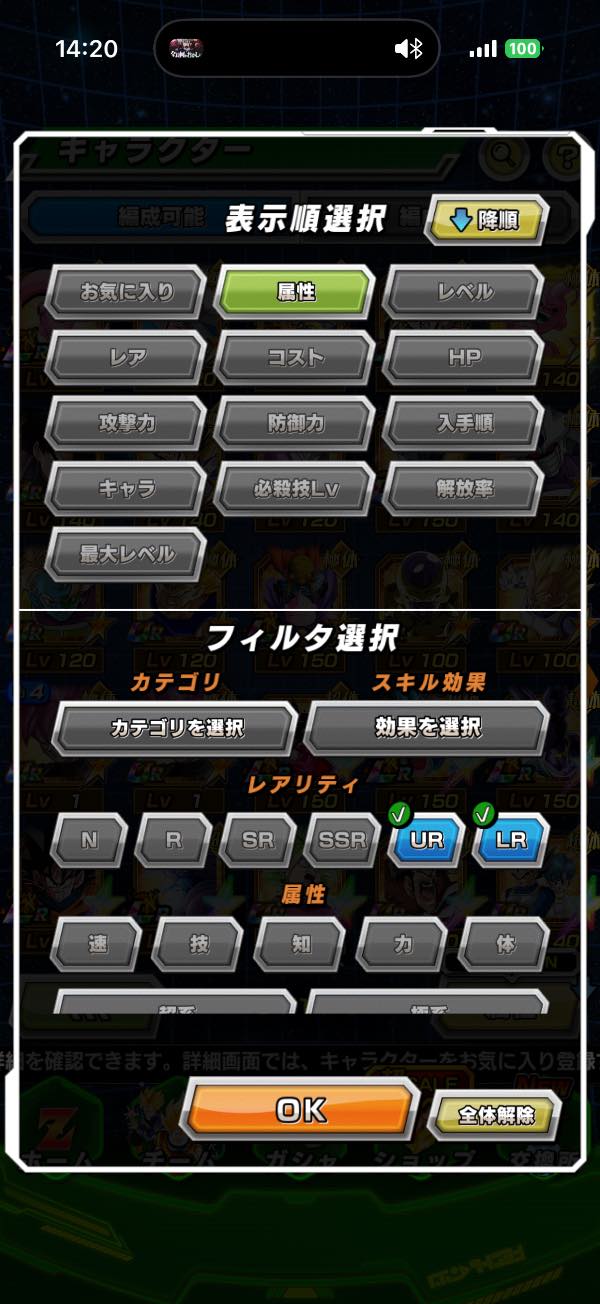Uncheck the UR rarity filter
The height and width of the screenshot is (1304, 600).
(427, 840)
